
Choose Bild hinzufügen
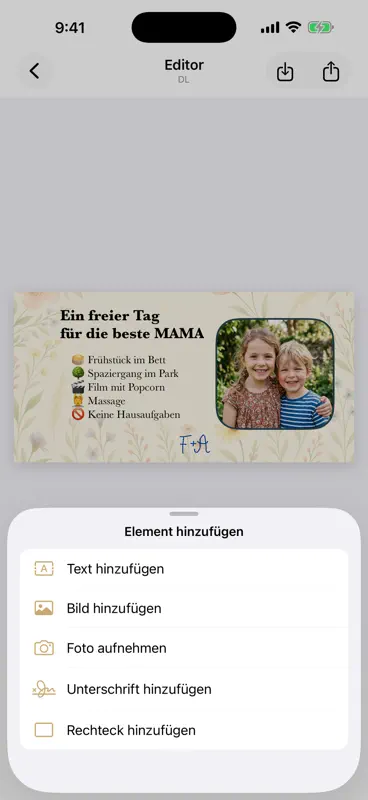(x=184, y=608)
